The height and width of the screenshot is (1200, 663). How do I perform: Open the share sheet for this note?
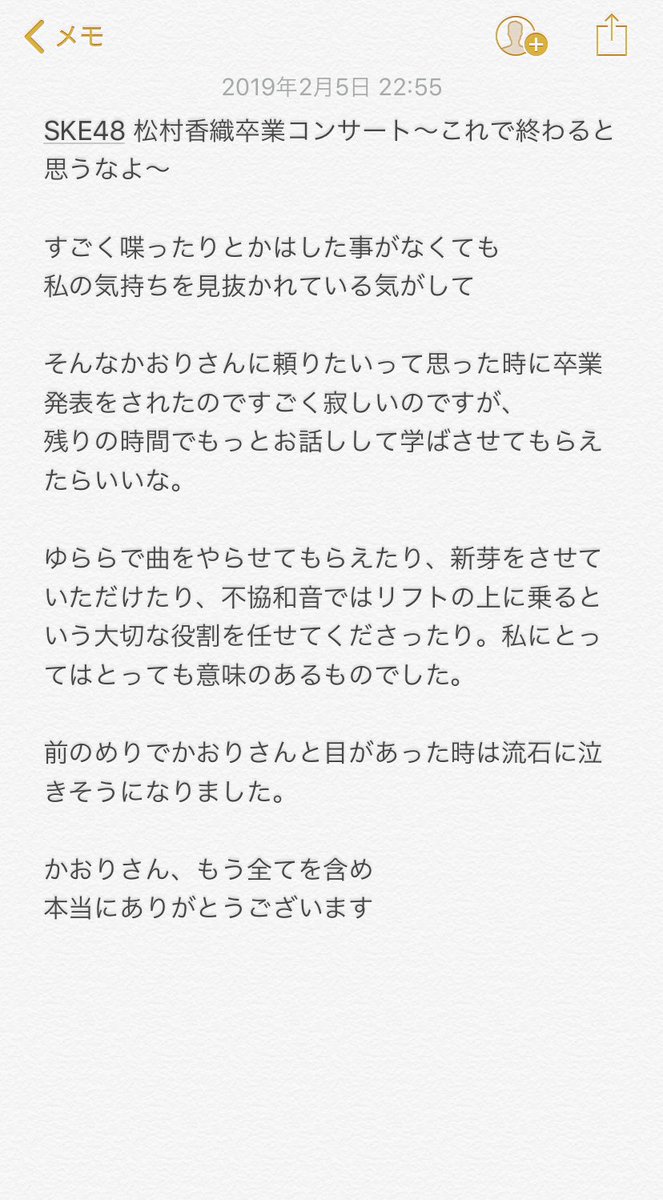coord(611,35)
